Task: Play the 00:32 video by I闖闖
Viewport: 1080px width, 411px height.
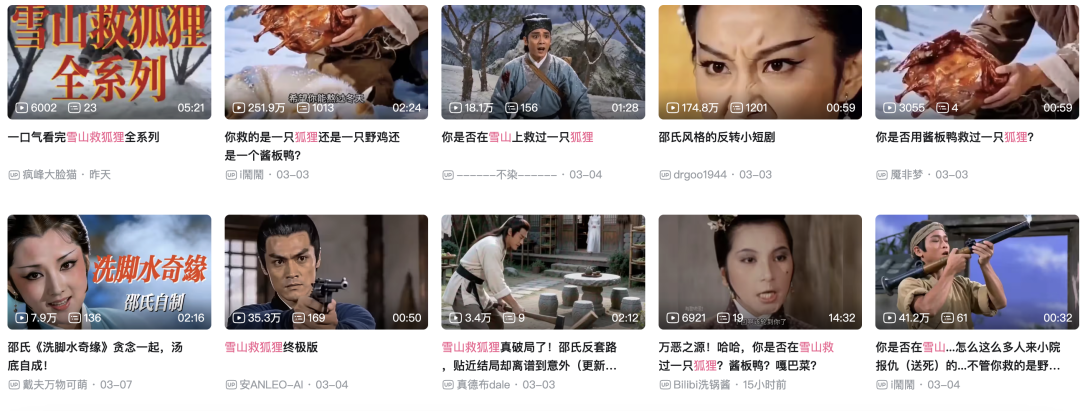Action: 977,272
